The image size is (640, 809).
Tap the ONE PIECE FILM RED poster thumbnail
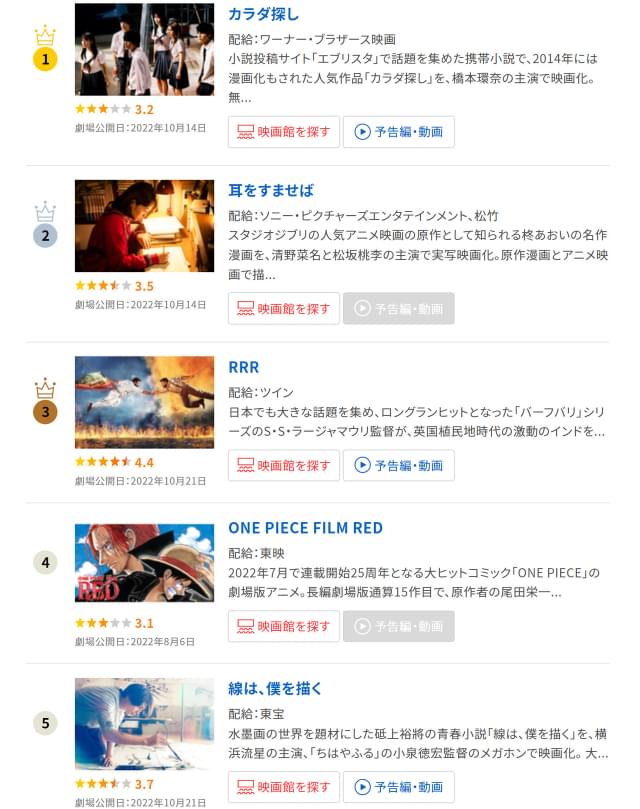tap(144, 563)
